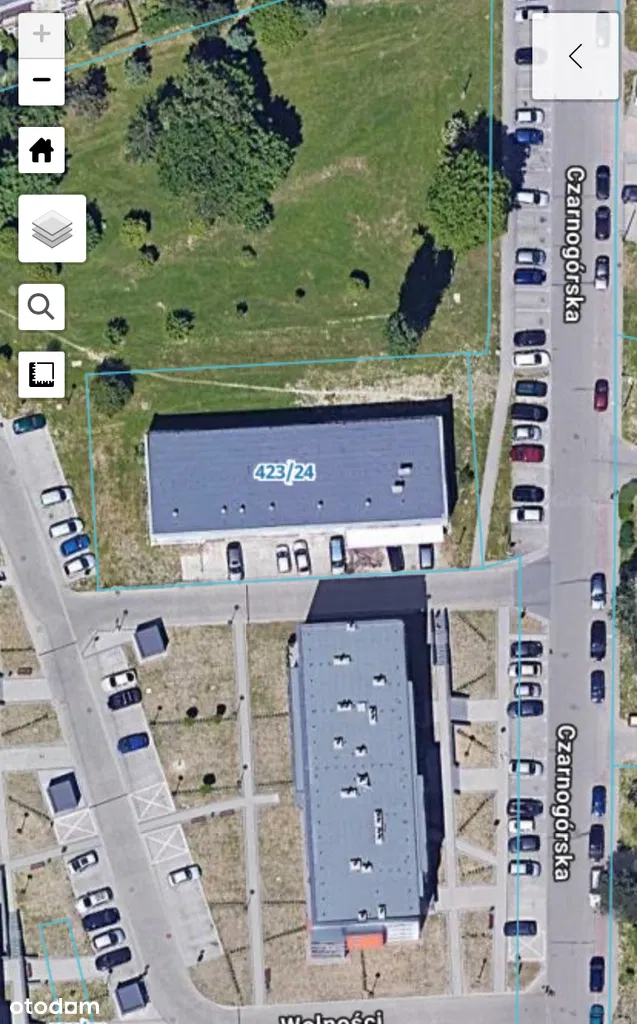This screenshot has width=637, height=1024.
Task: Zoom out of the map
Action: point(41,82)
